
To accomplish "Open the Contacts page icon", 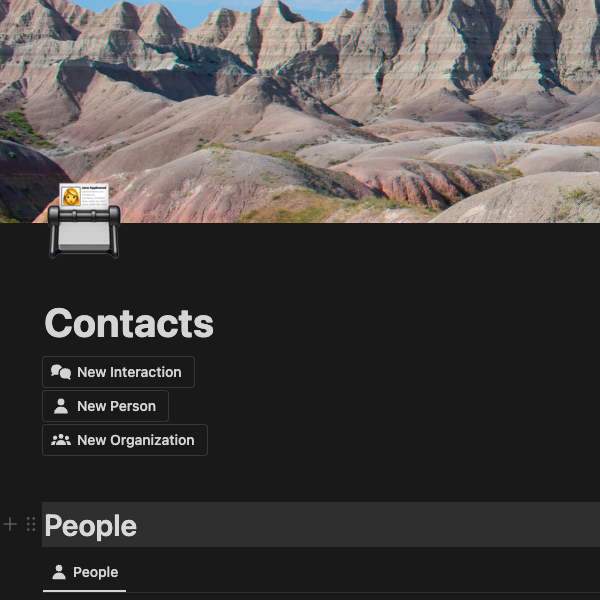I will 84,220.
